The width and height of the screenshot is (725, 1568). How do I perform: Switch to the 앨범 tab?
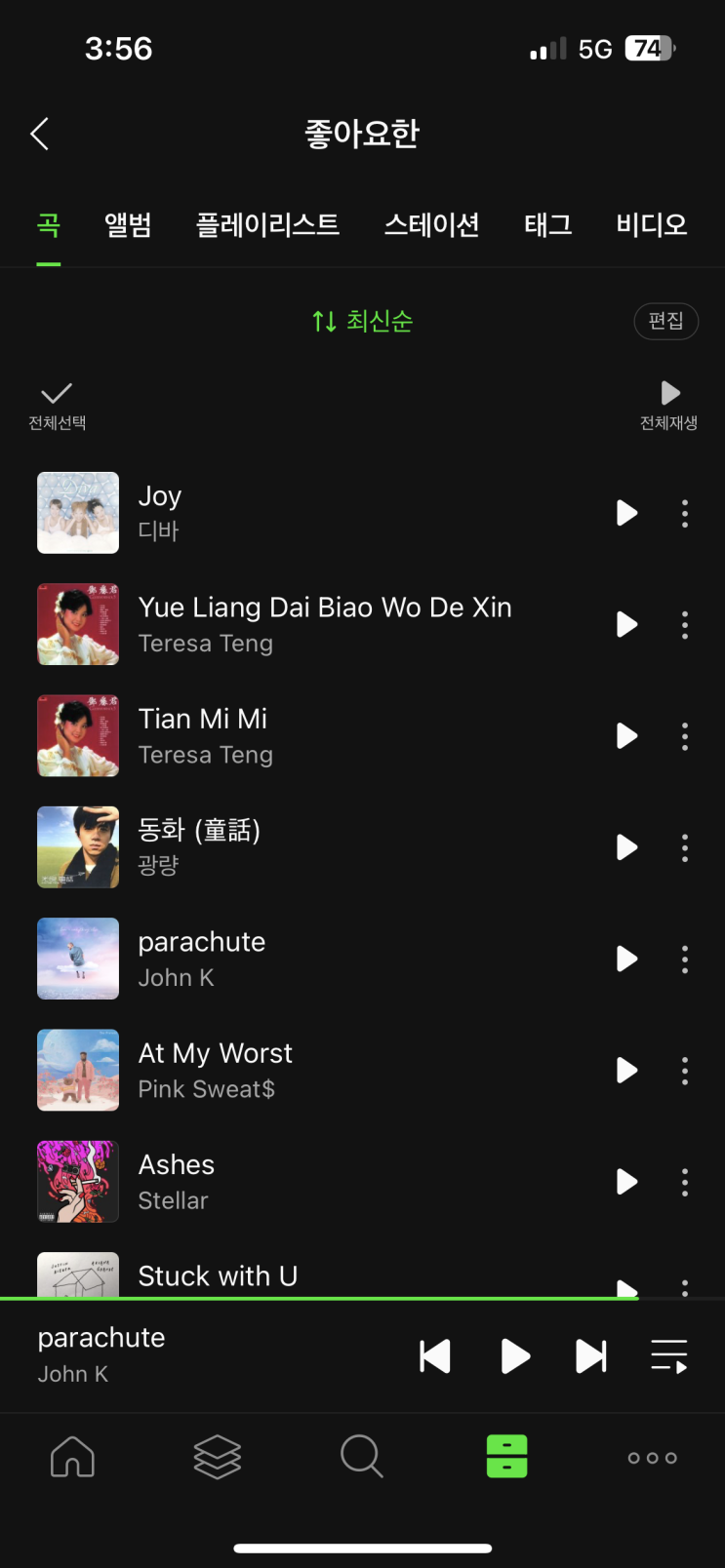pos(128,225)
